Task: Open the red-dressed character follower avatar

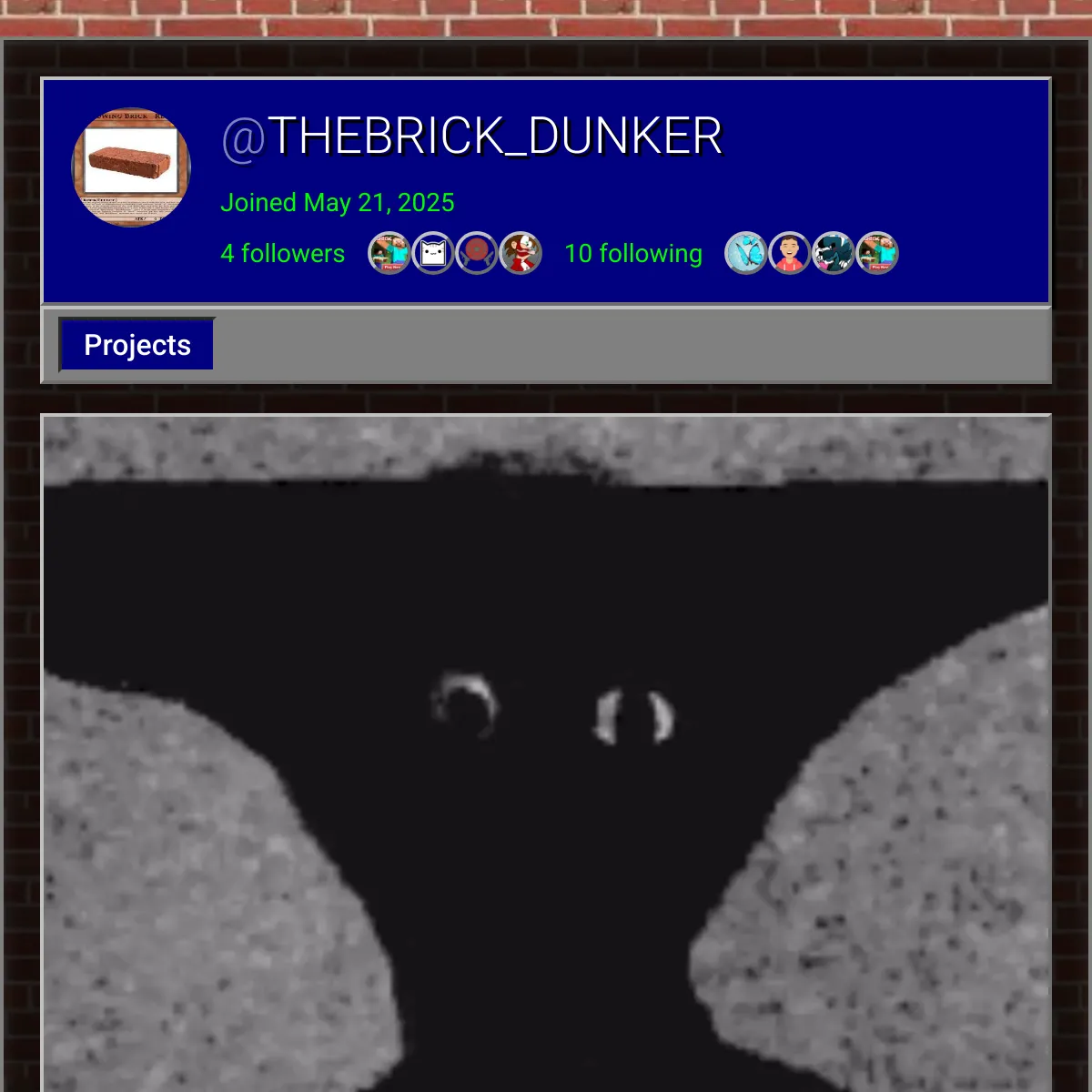Action: 521,253
